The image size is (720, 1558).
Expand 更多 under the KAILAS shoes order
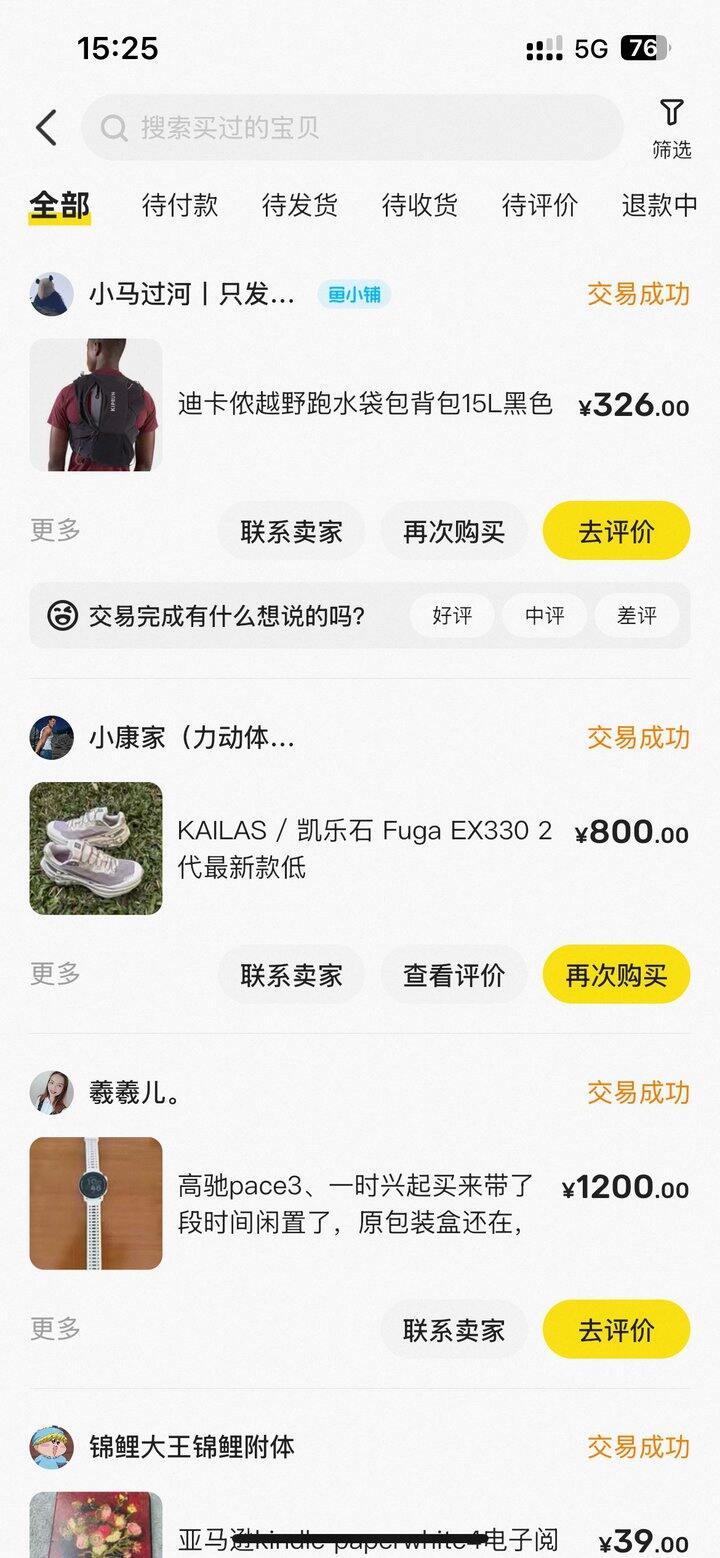pos(51,973)
